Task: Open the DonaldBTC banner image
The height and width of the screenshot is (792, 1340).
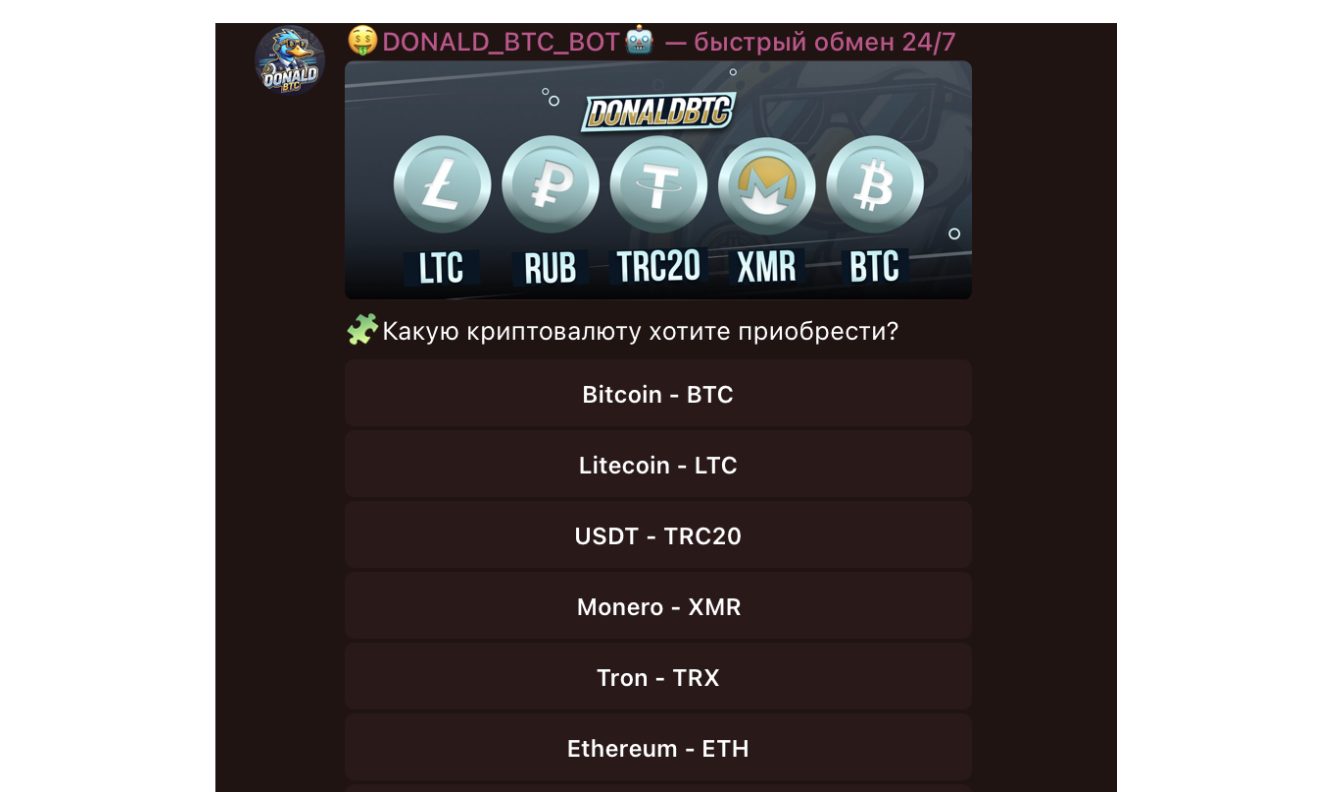Action: 658,180
